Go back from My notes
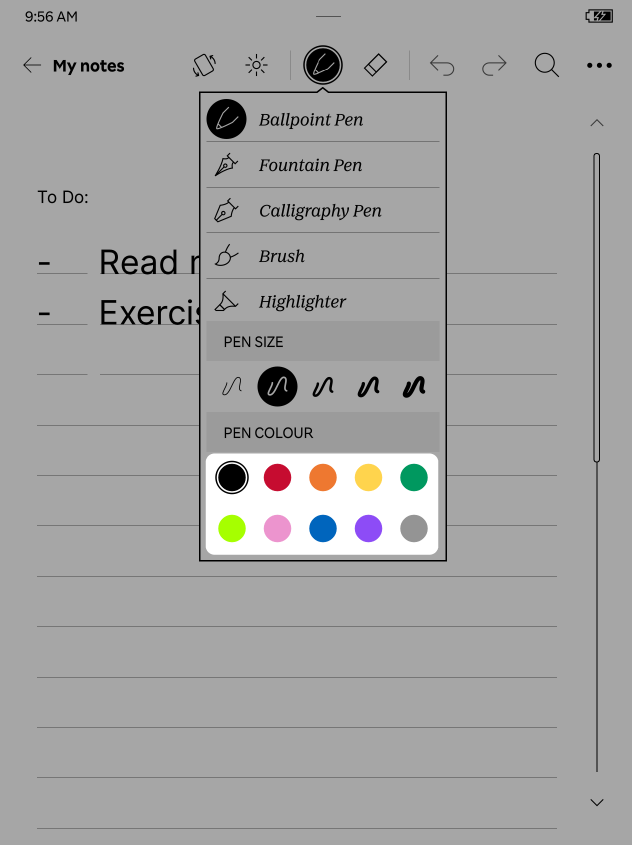The image size is (632, 845). [x=32, y=66]
